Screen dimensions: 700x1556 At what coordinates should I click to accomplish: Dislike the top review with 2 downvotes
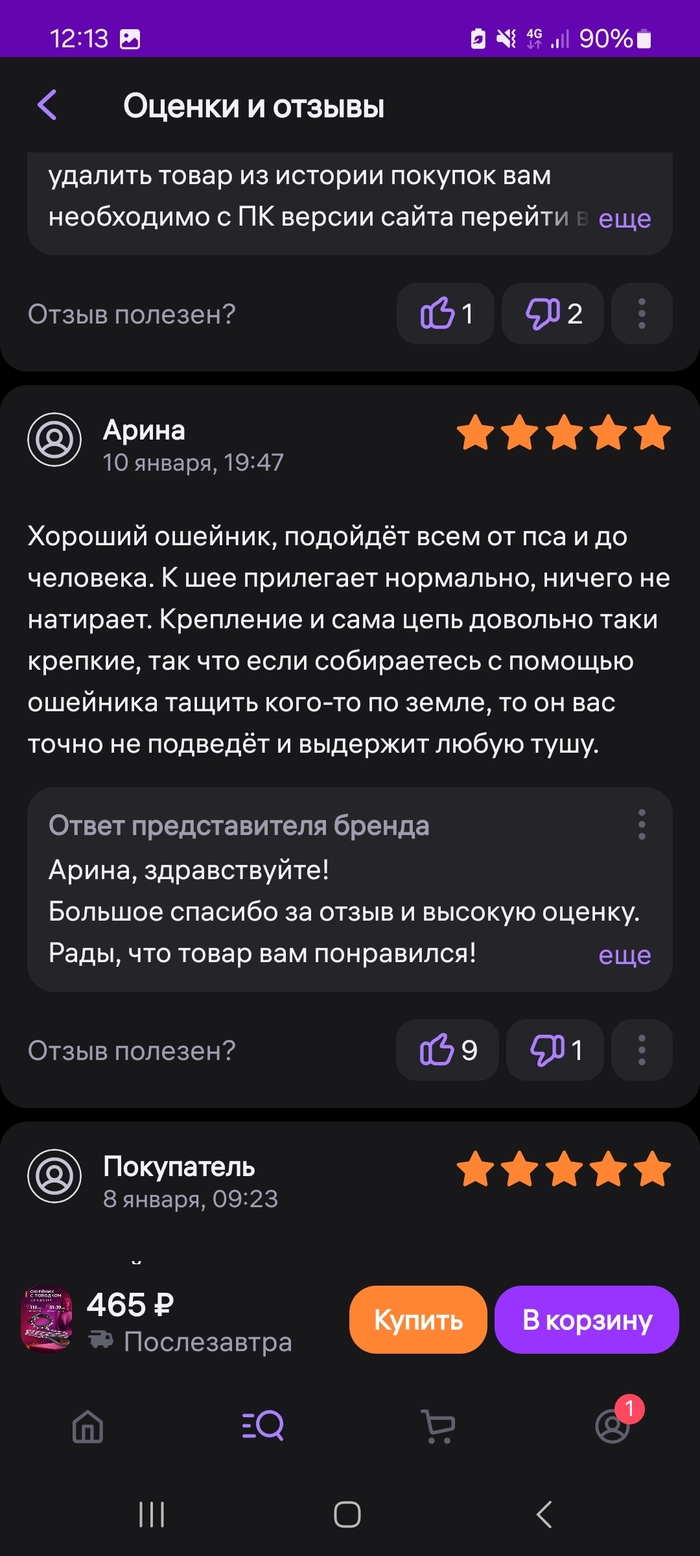coord(553,314)
